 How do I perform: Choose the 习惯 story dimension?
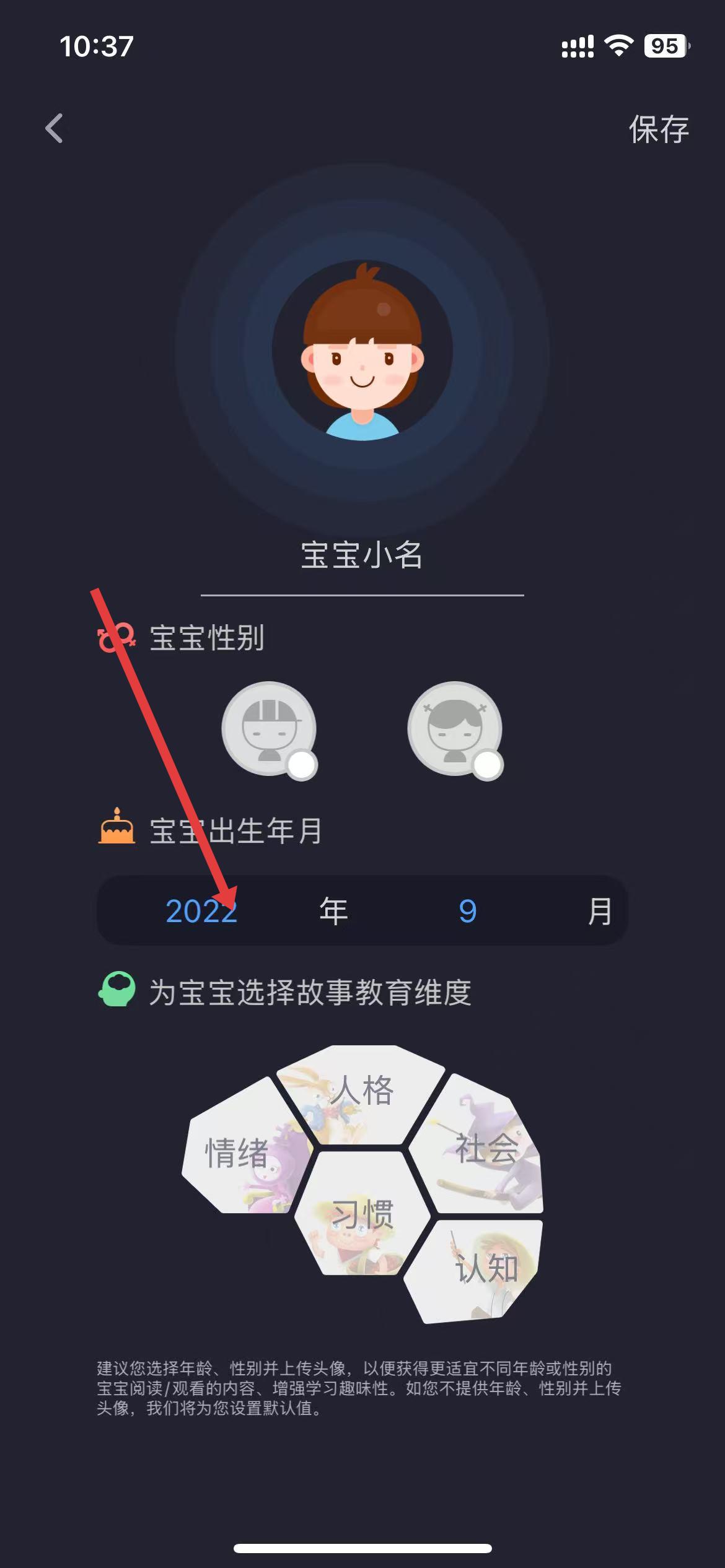click(x=362, y=1214)
